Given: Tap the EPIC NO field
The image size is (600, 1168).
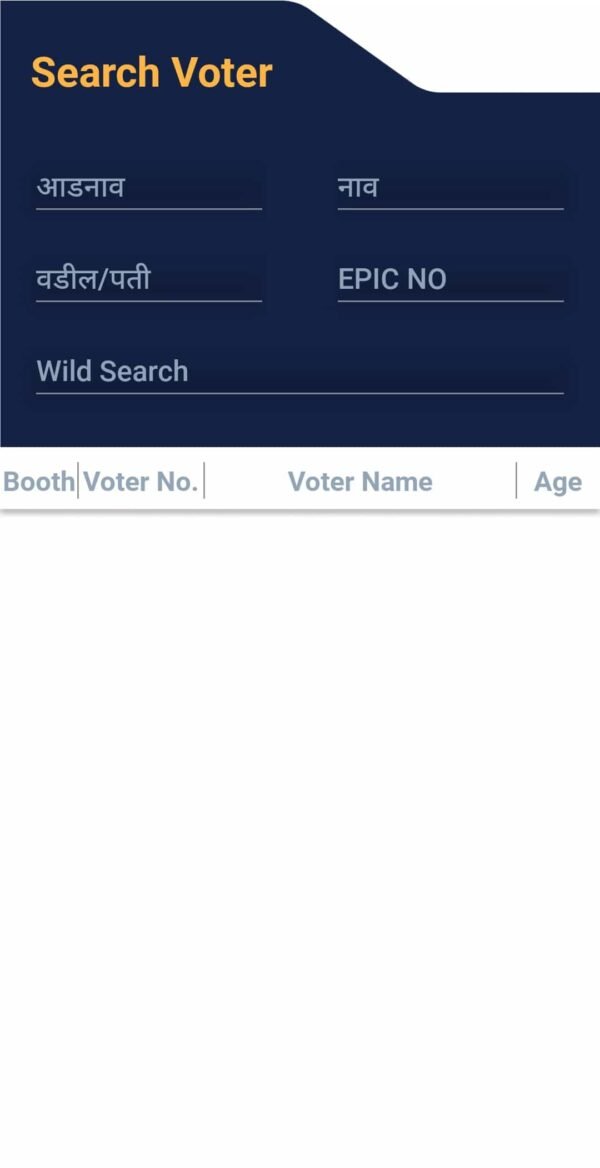Looking at the screenshot, I should [x=450, y=280].
